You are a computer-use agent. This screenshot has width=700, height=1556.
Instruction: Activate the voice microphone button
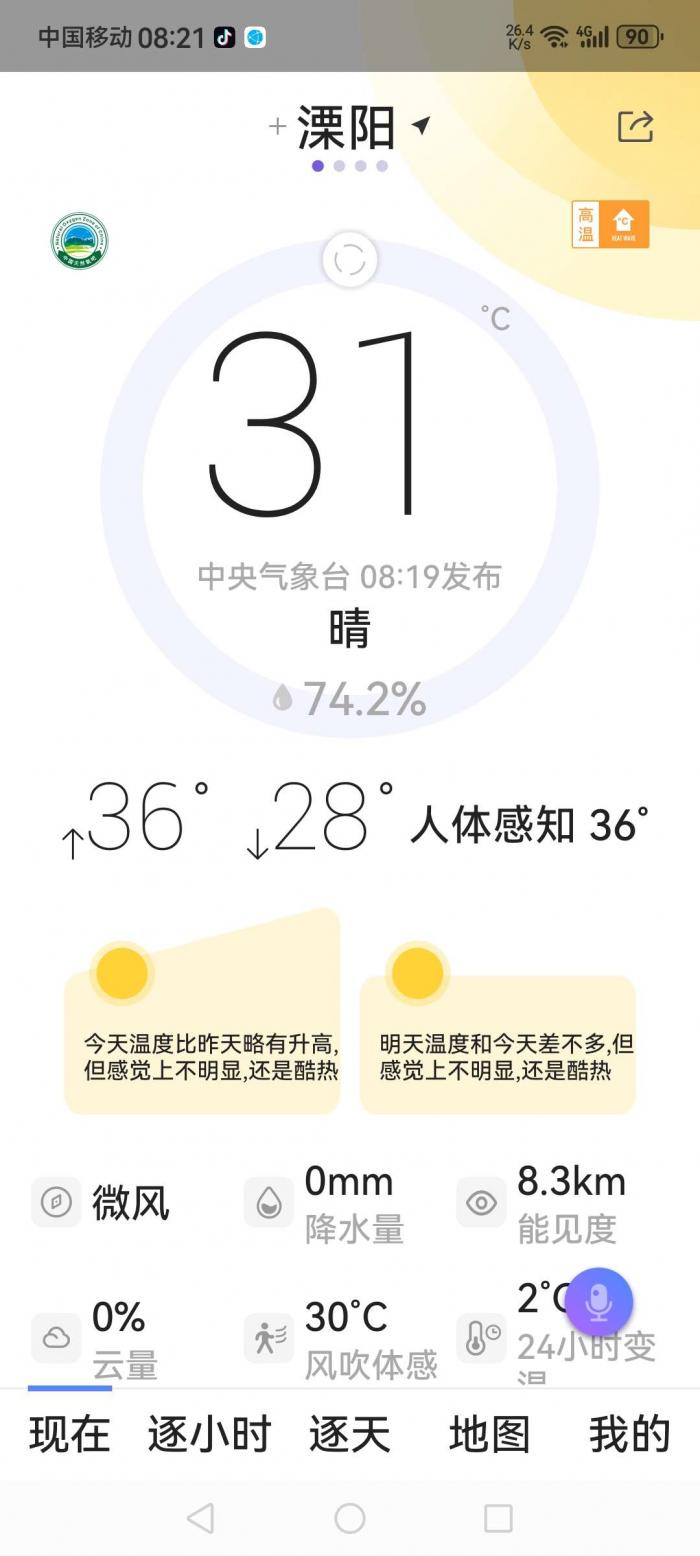[x=598, y=1302]
